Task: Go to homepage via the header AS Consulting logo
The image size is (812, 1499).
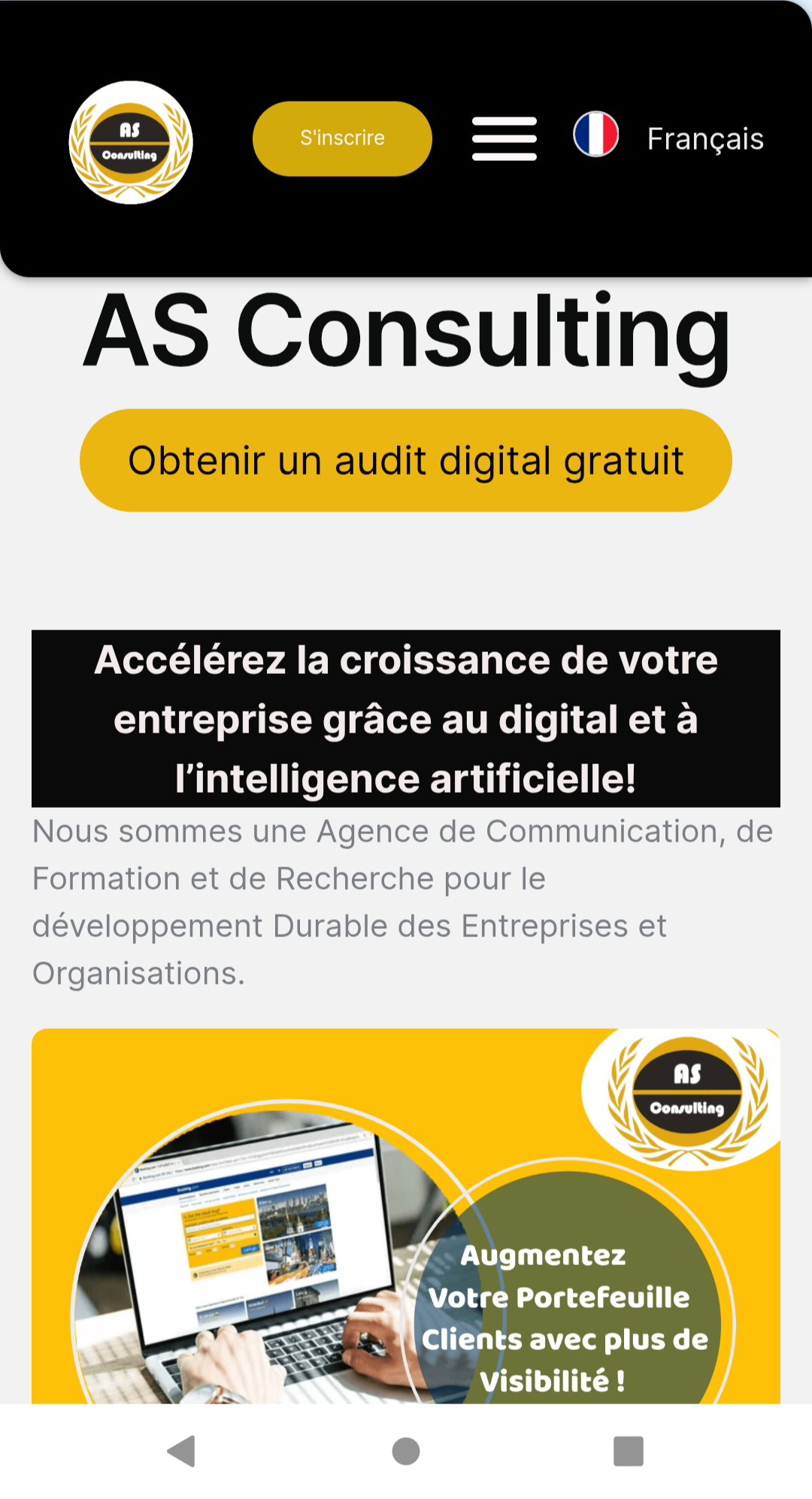Action: tap(131, 142)
